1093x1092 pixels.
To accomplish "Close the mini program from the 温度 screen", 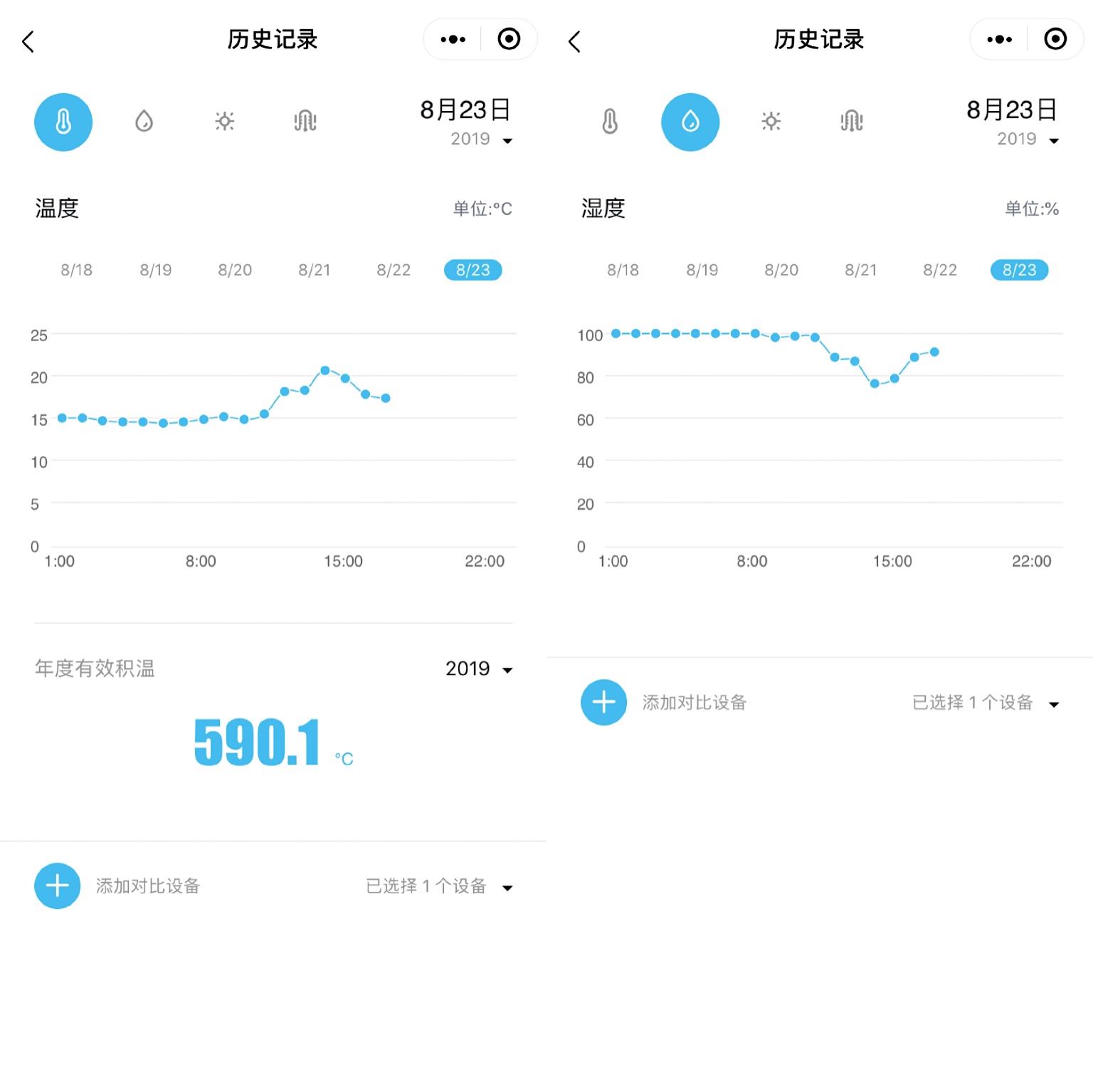I will click(x=509, y=39).
